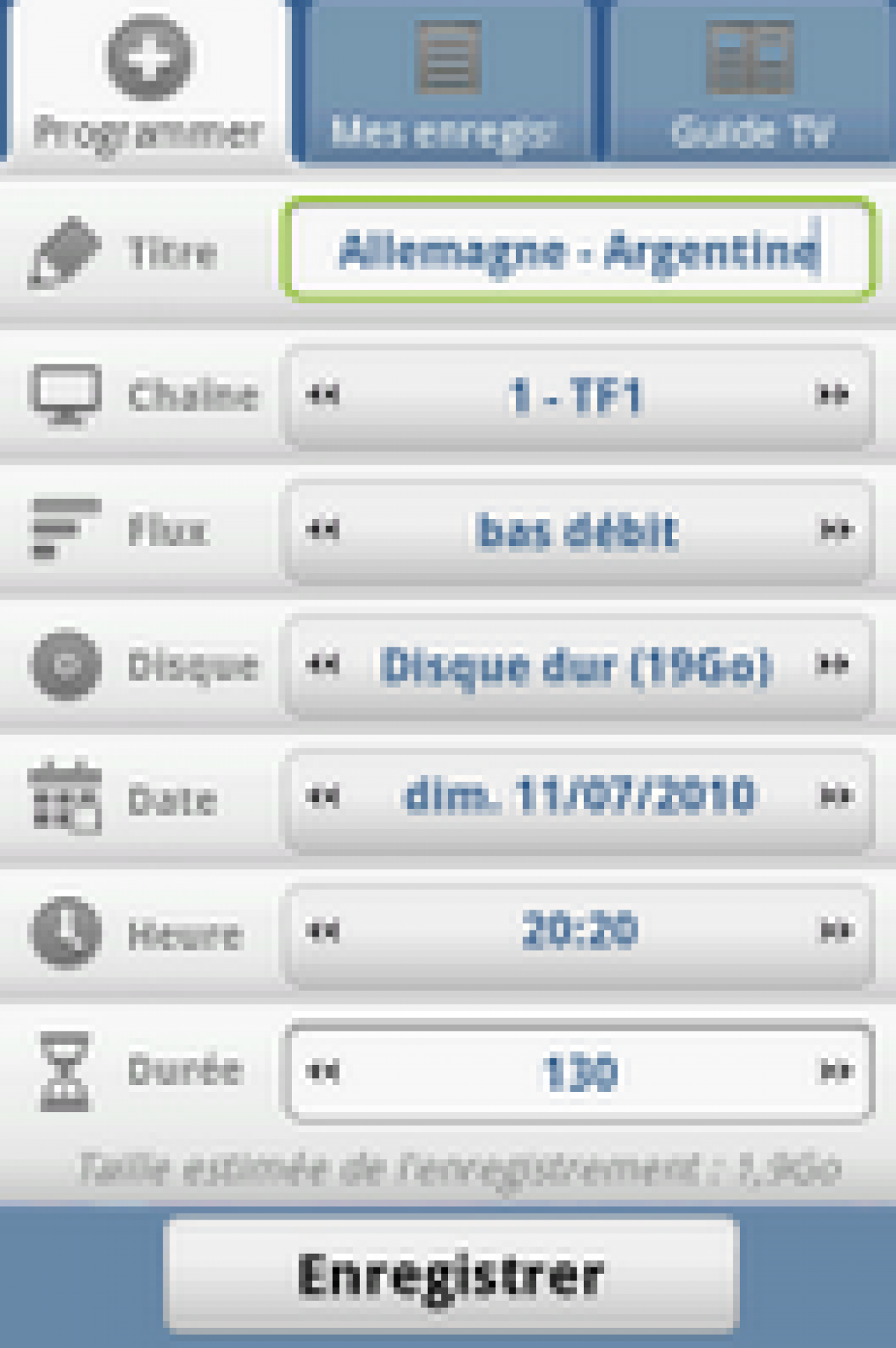Go to the previous Chaîne option
The image size is (896, 1348).
click(323, 394)
